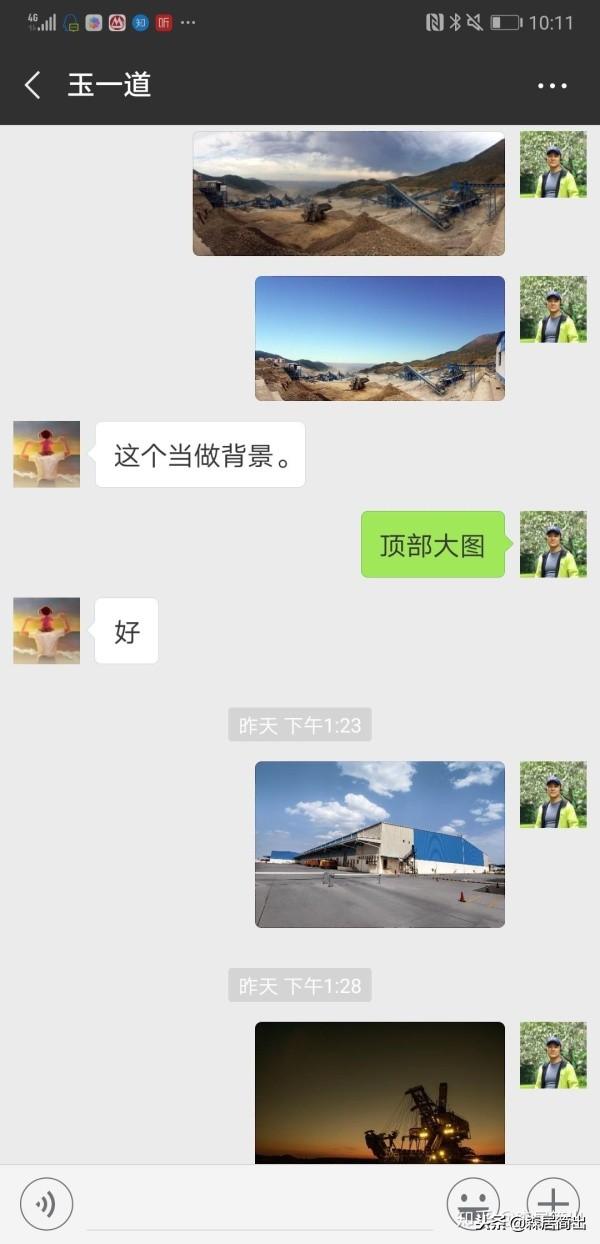This screenshot has width=600, height=1244.
Task: Tap the contact avatar beside 这个当做背景。
Action: click(x=46, y=454)
